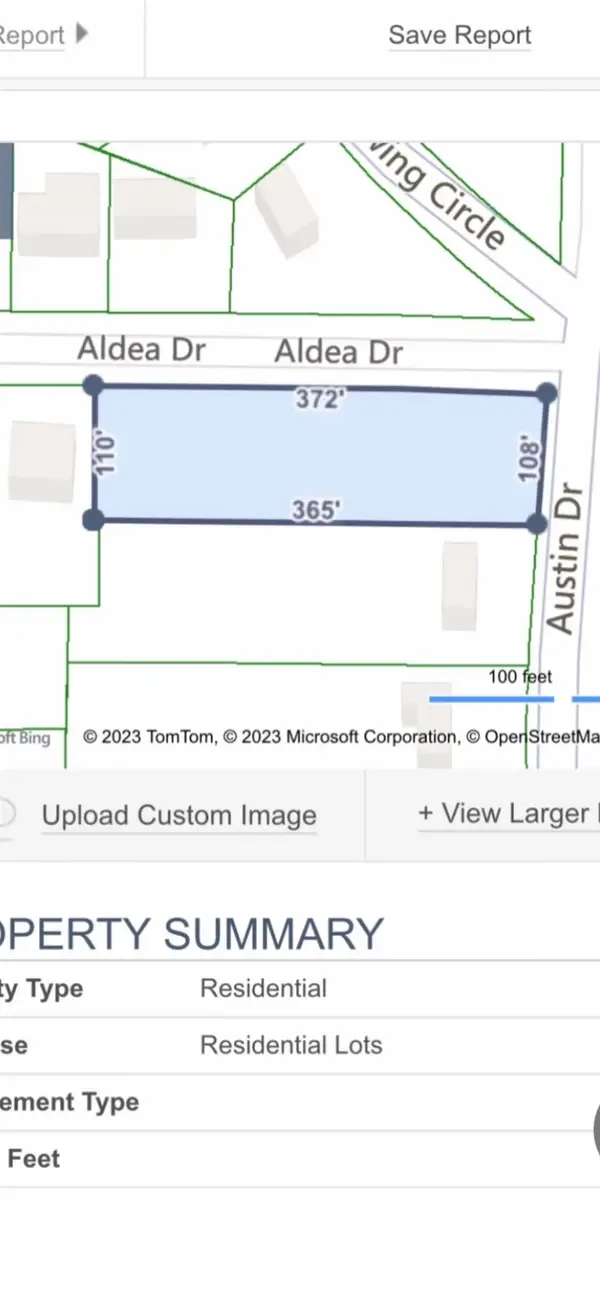This screenshot has width=600, height=1300.
Task: Select the highlighted parcel on the map
Action: click(320, 455)
